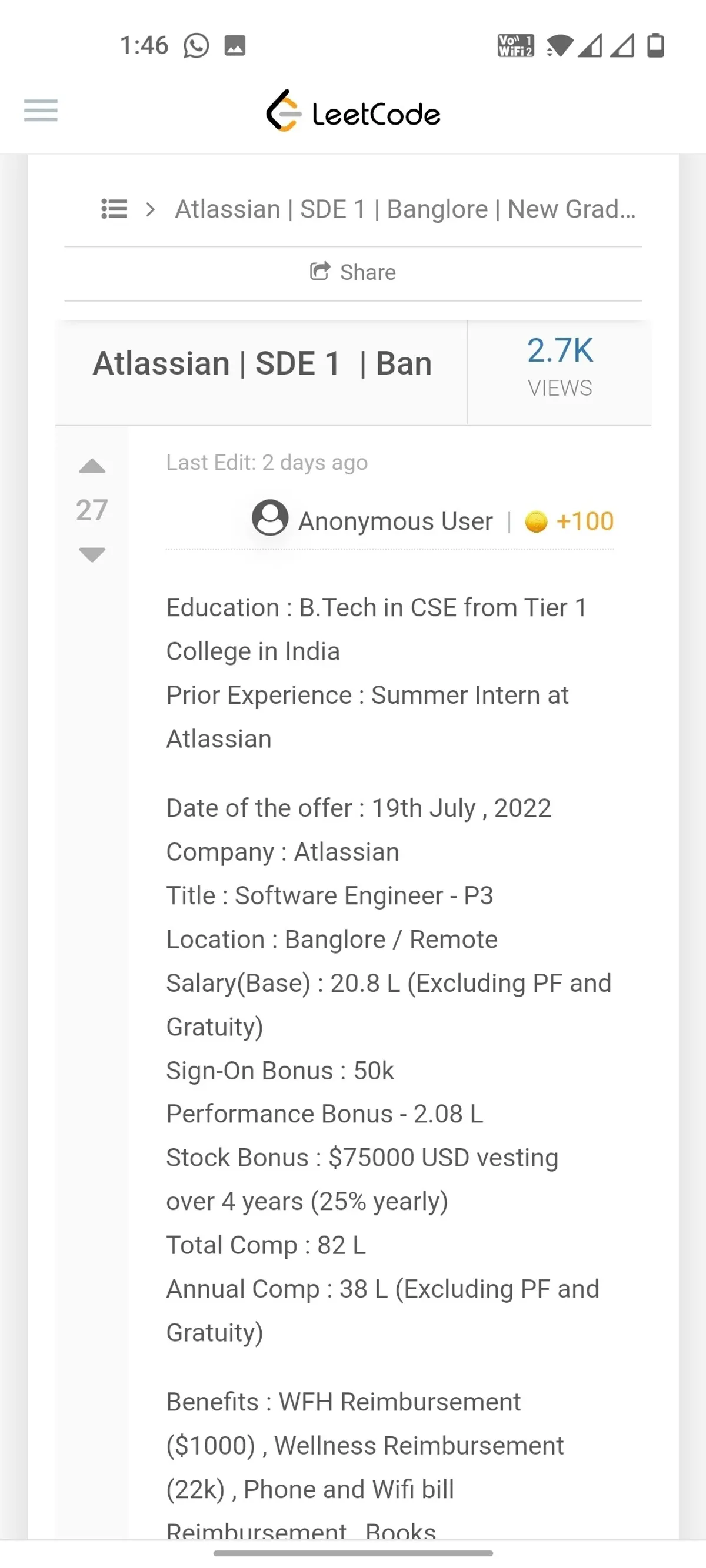Go back to the discussion list icon
This screenshot has height=1568, width=706.
point(115,209)
